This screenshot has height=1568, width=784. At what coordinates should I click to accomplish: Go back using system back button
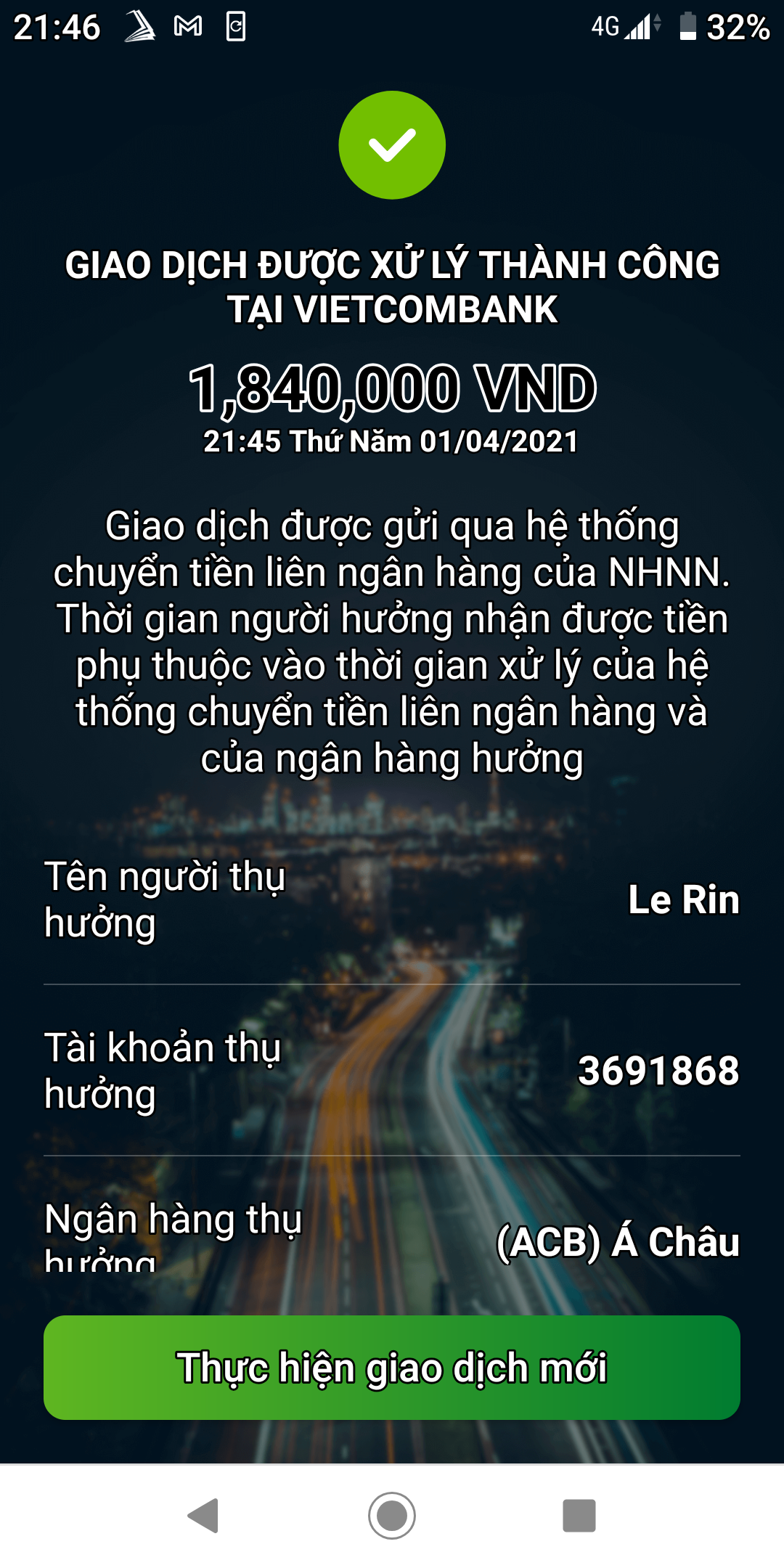[x=204, y=1516]
